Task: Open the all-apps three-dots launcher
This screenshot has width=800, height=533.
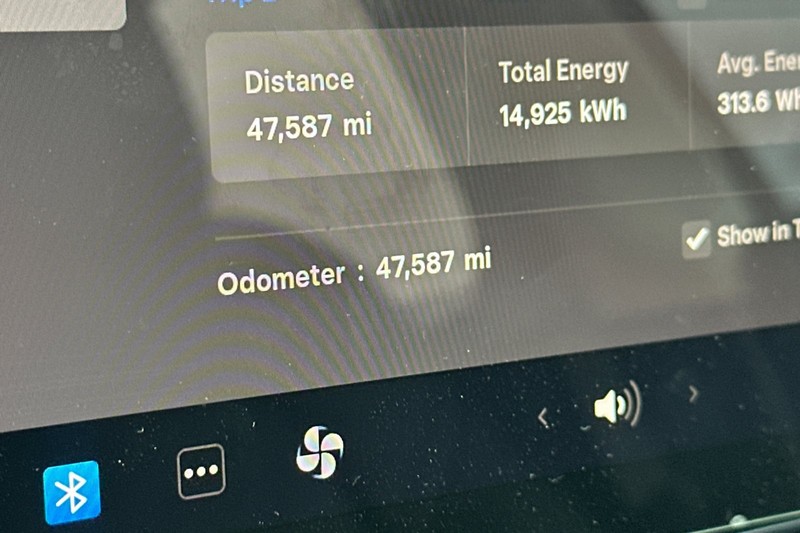Action: point(201,471)
